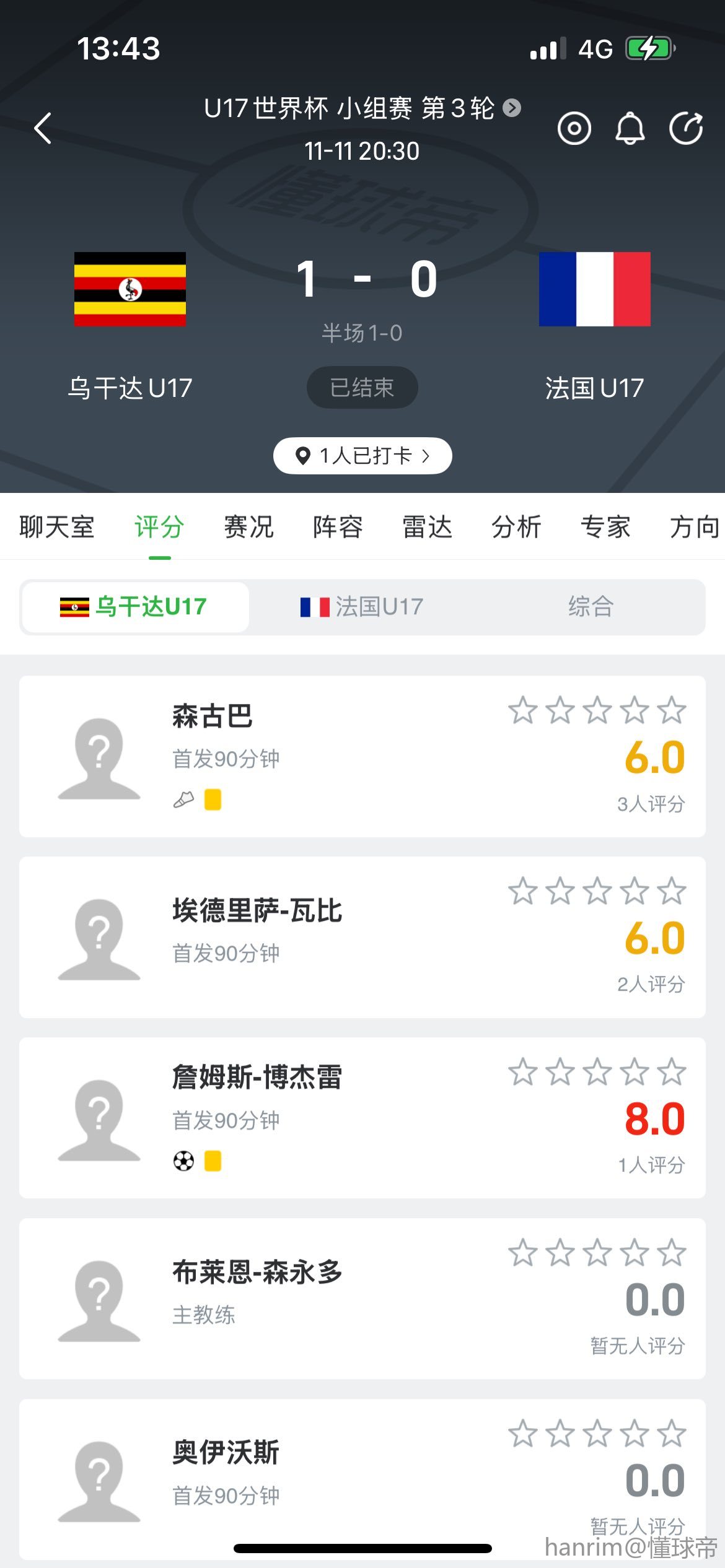This screenshot has width=725, height=1568.
Task: Open the 1人已打卡 check-in chip
Action: pyautogui.click(x=362, y=456)
